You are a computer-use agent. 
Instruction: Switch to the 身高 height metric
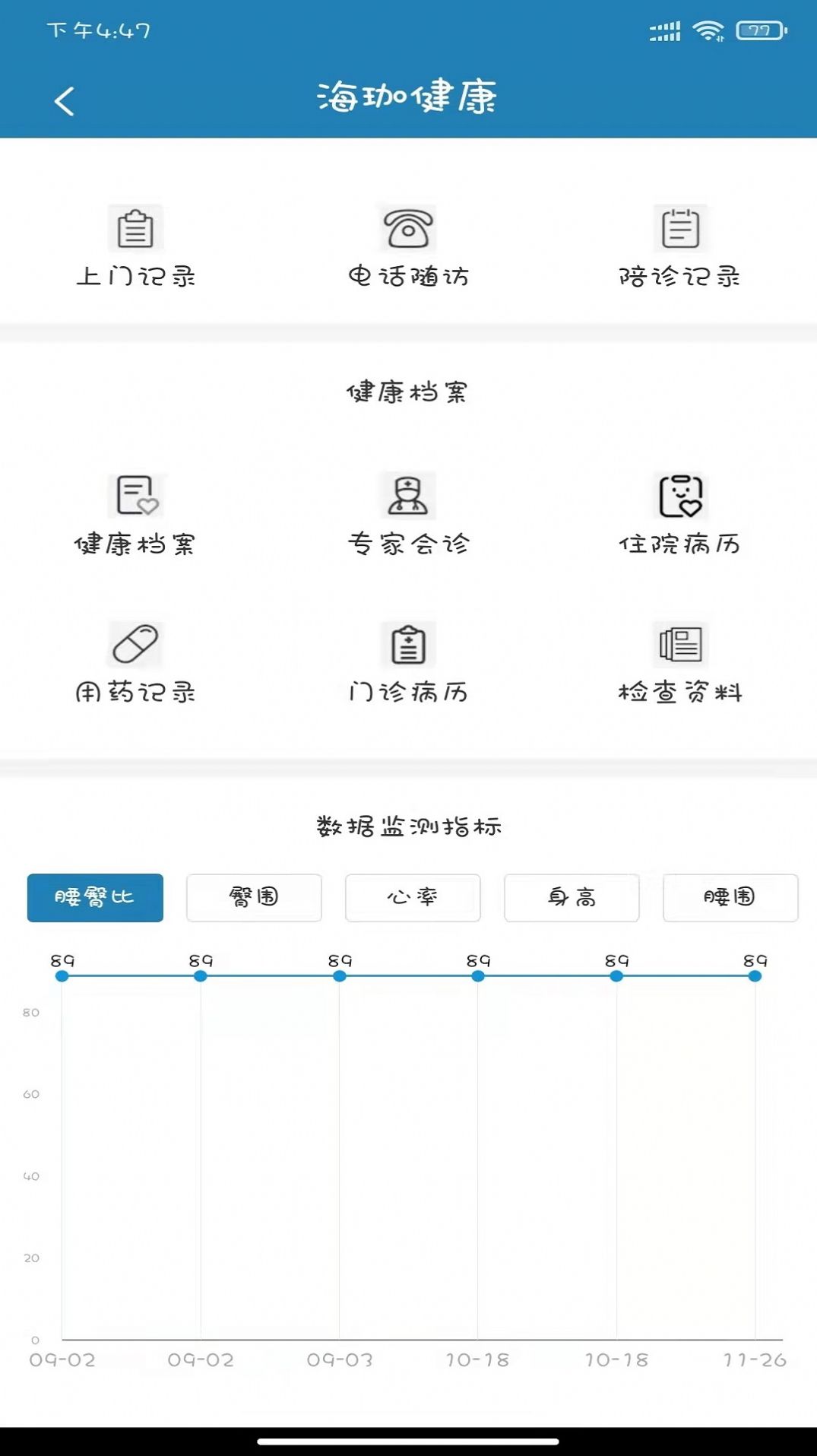572,898
